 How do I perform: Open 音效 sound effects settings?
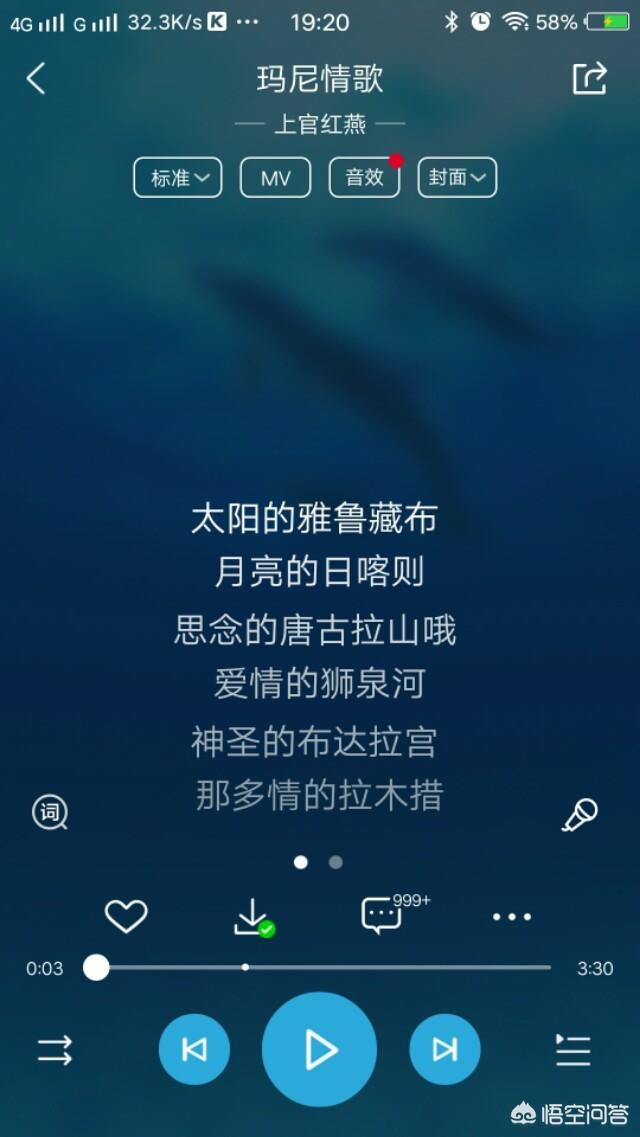(x=364, y=178)
